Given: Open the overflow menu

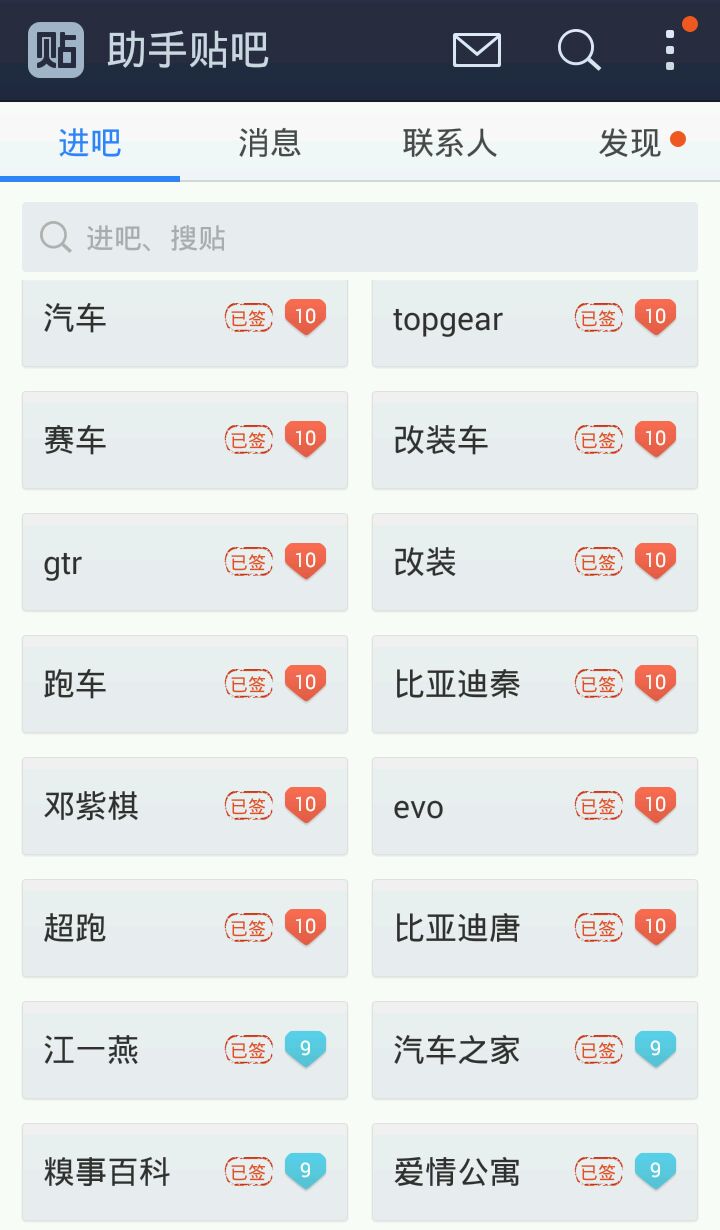Looking at the screenshot, I should tap(670, 50).
